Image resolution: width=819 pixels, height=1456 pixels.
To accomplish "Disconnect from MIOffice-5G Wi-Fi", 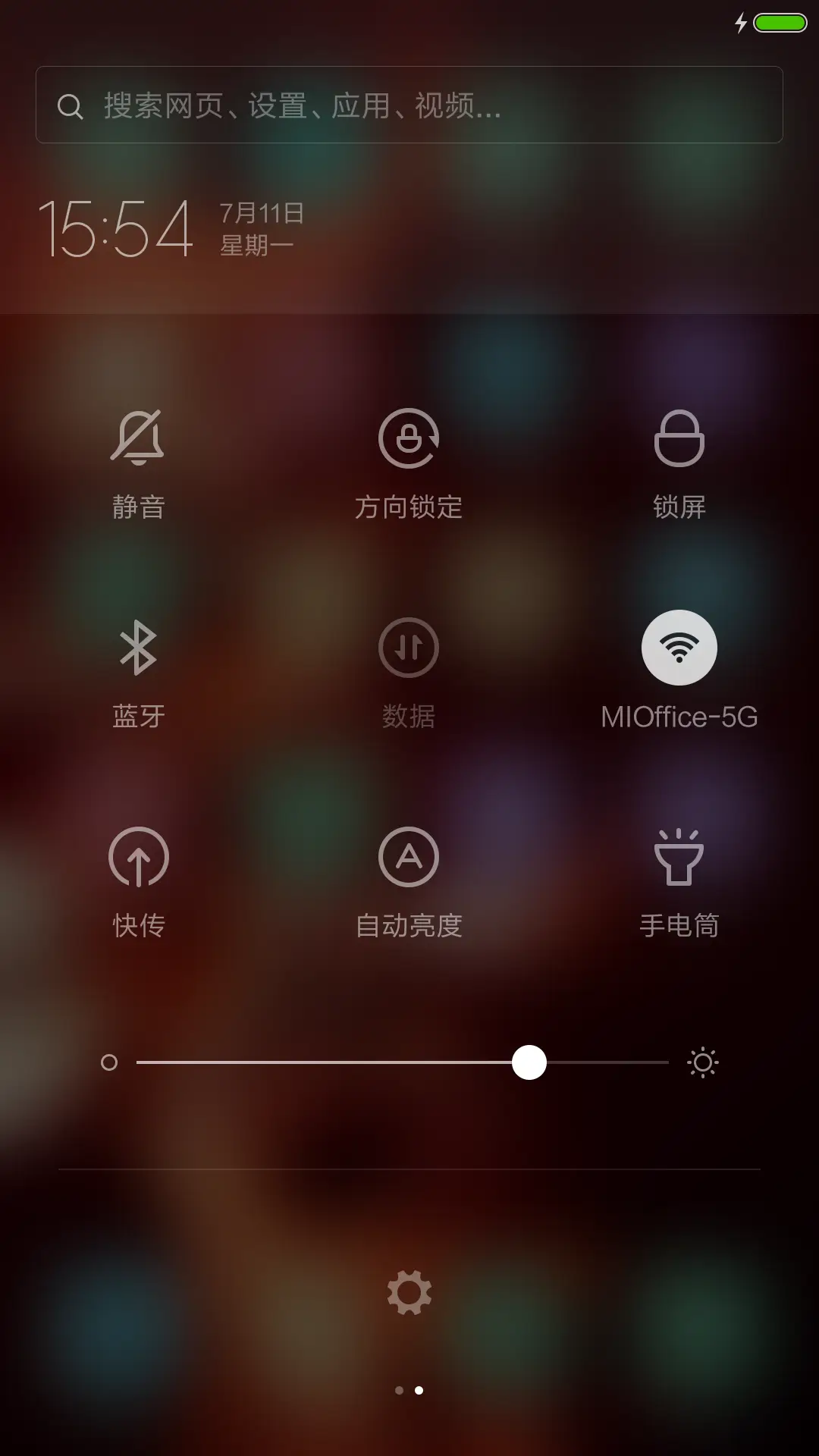I will [679, 648].
